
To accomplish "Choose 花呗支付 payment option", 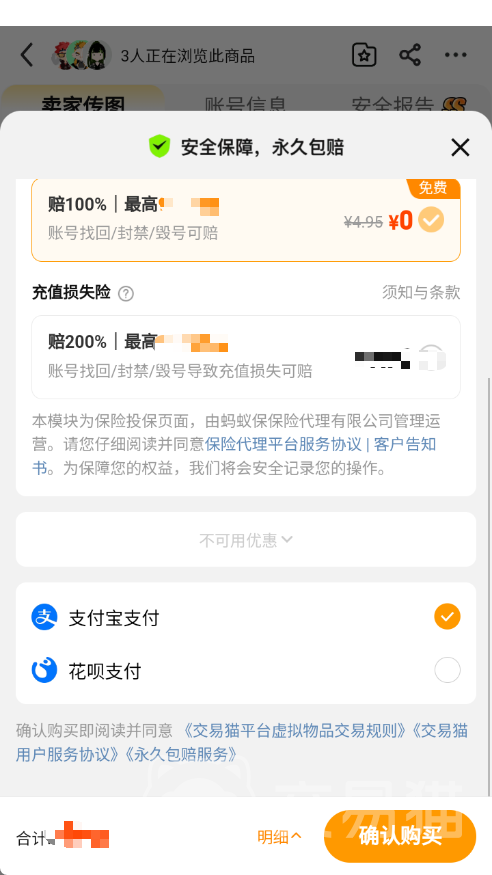I will coord(246,670).
